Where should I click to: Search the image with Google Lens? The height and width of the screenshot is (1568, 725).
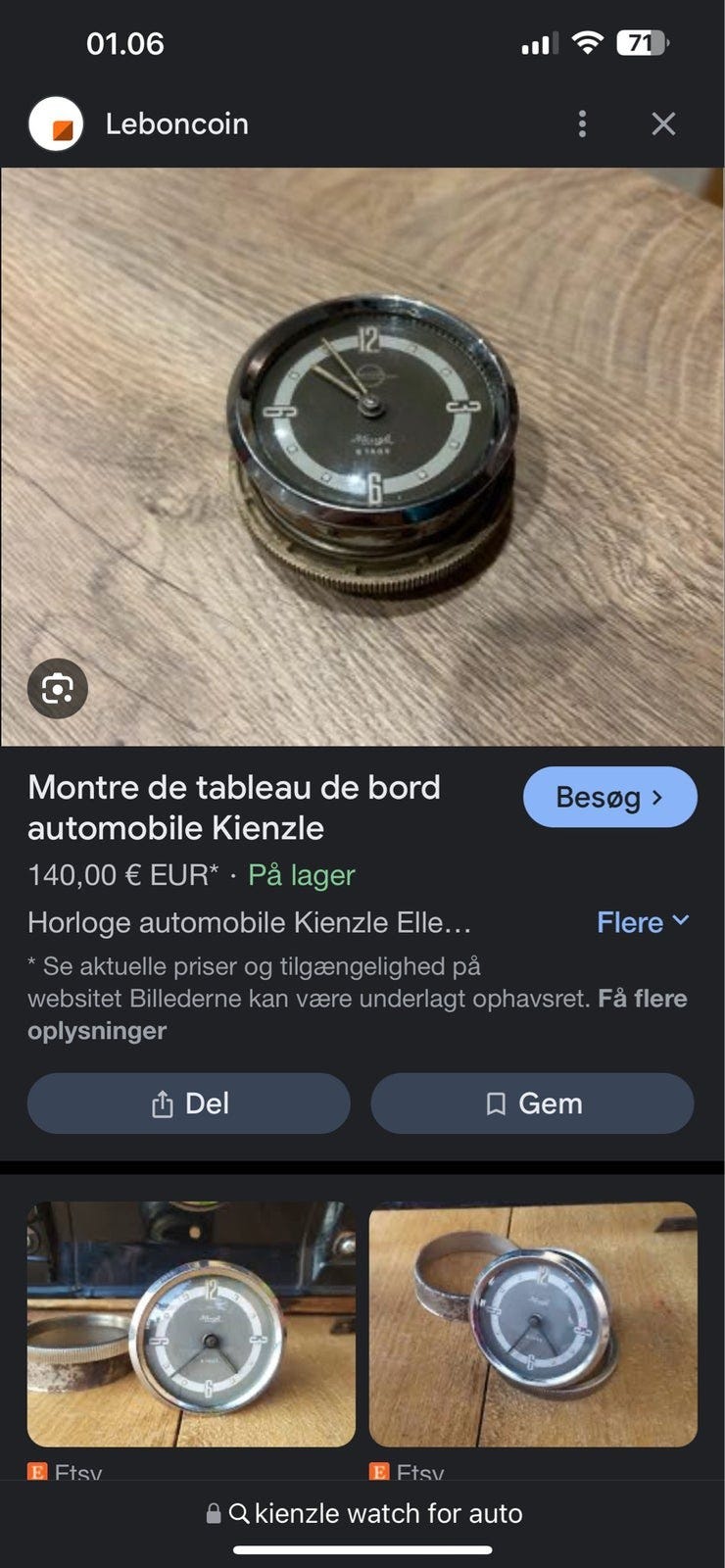point(58,689)
